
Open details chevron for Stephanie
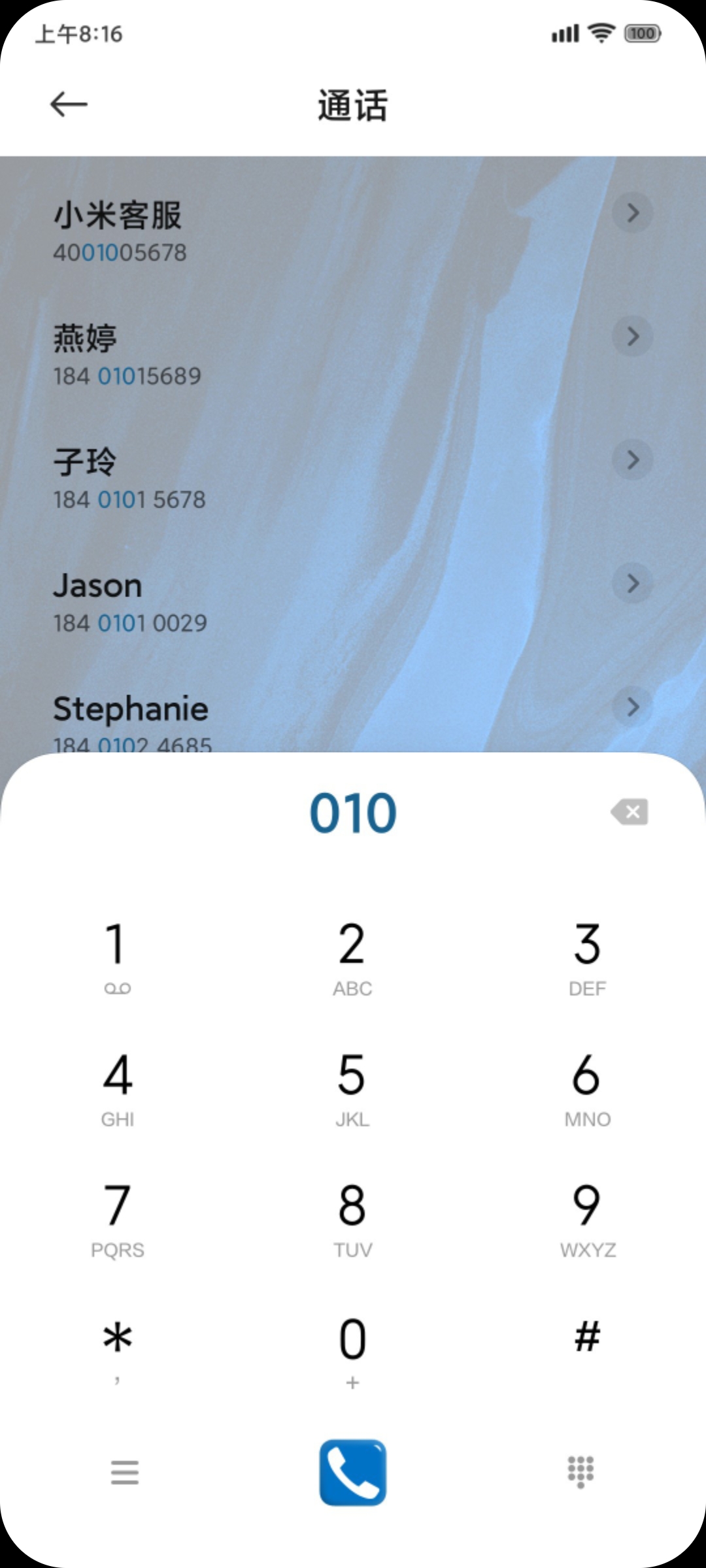coord(632,707)
